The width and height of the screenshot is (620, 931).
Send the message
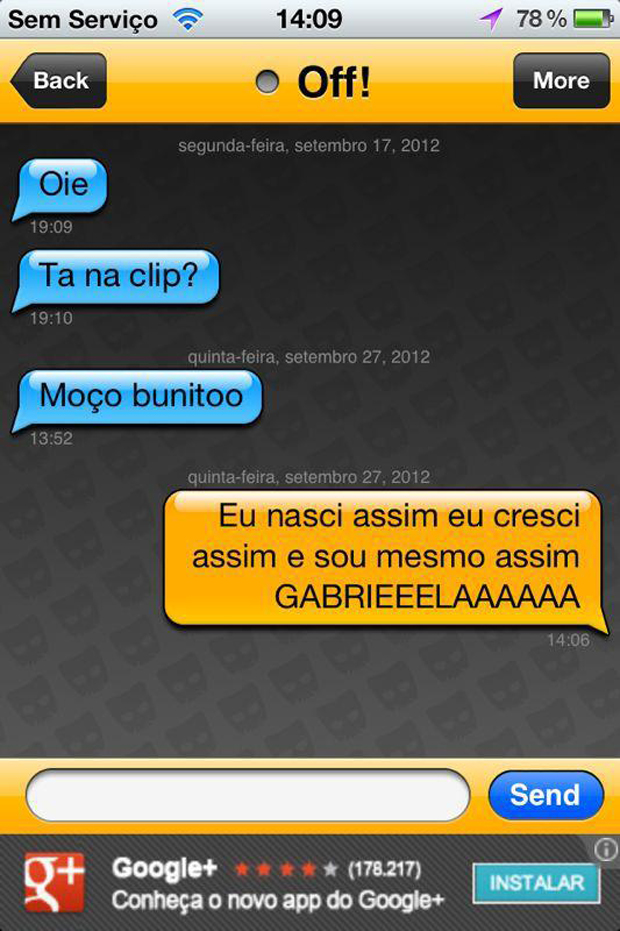(x=545, y=796)
